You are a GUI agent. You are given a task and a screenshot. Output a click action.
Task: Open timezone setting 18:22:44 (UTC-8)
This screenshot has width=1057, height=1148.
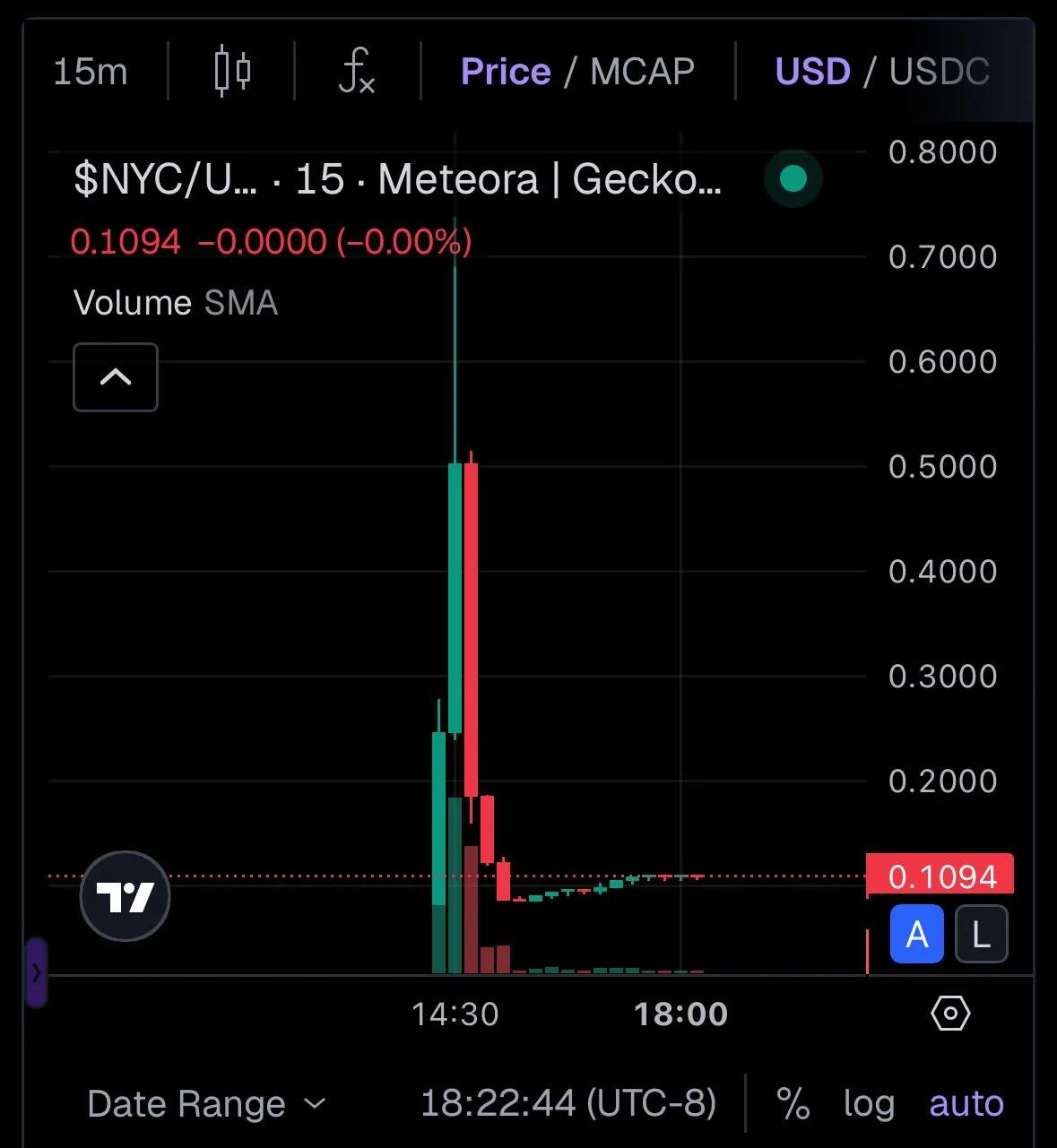(568, 1103)
